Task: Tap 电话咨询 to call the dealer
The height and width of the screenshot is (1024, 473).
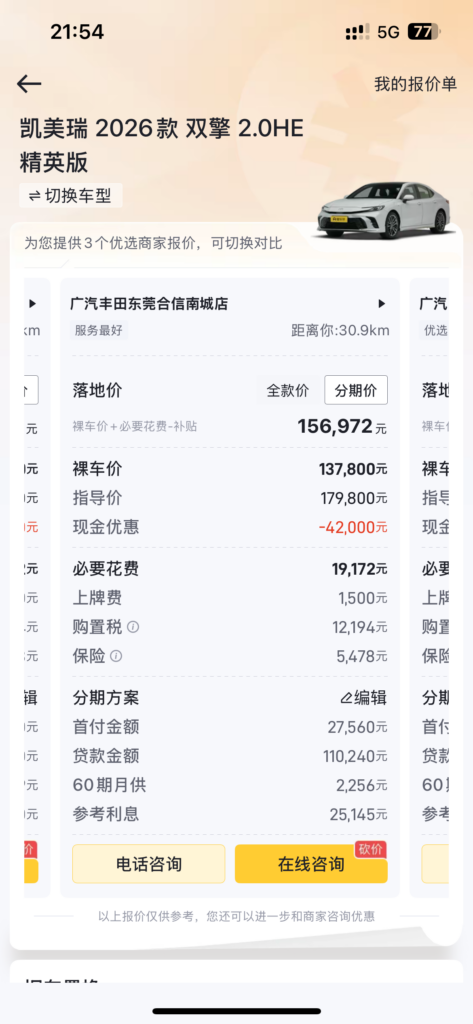Action: click(149, 864)
